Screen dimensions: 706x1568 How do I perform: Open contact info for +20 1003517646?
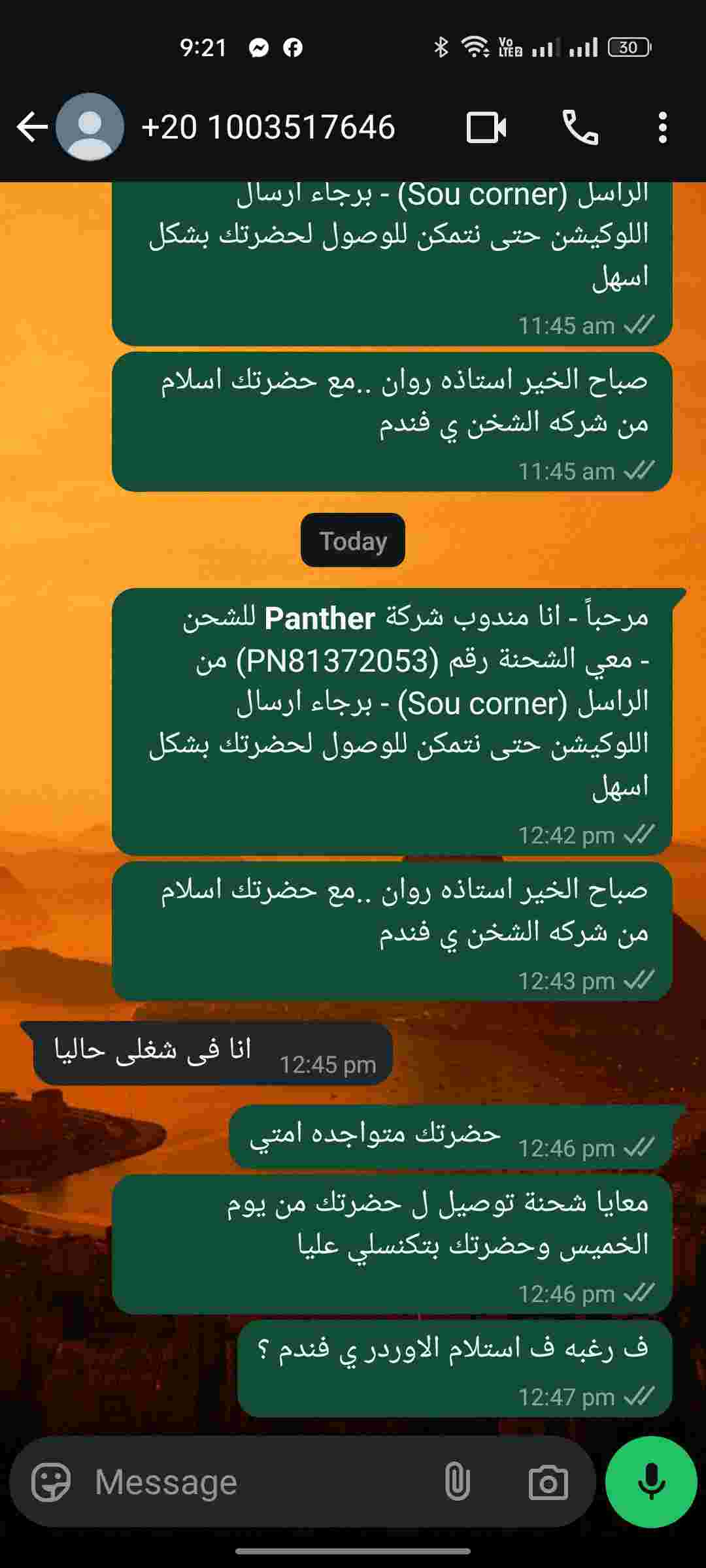[x=268, y=127]
